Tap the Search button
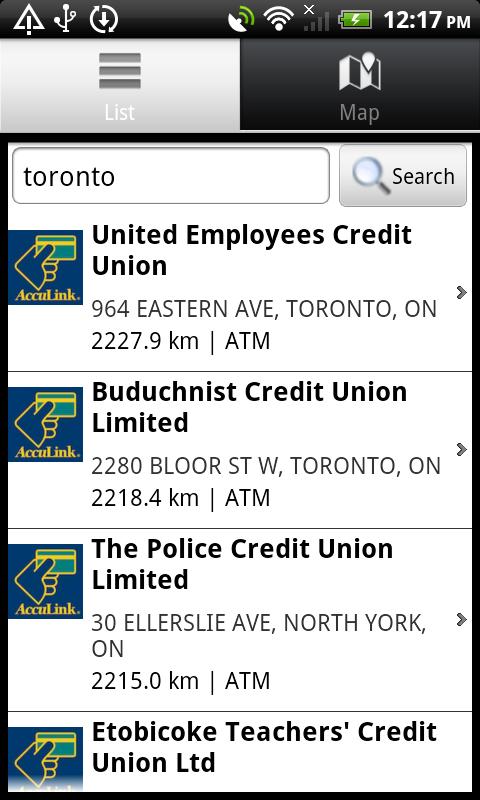The height and width of the screenshot is (800, 480). pos(403,176)
